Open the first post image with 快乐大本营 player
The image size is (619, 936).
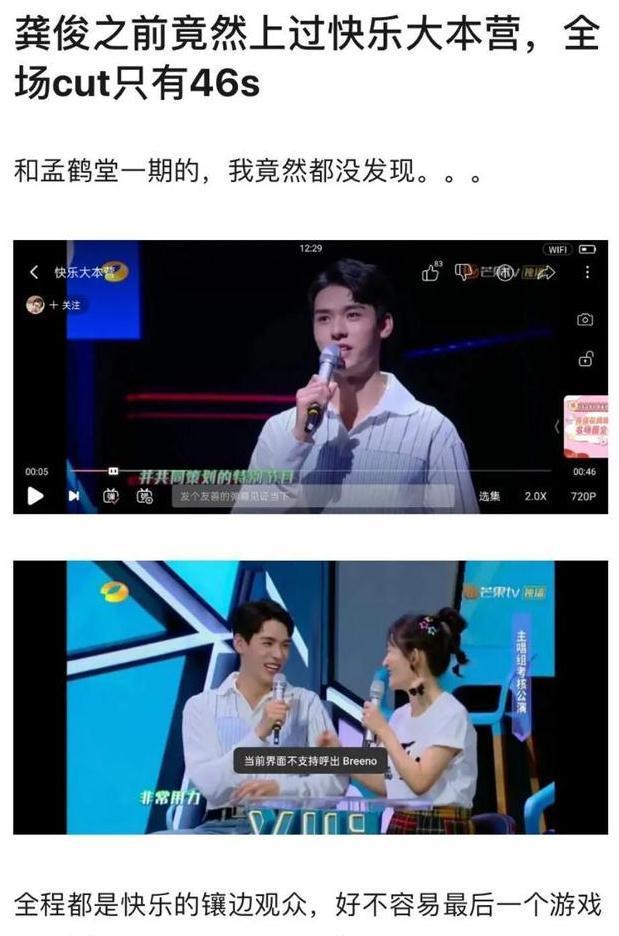click(310, 376)
